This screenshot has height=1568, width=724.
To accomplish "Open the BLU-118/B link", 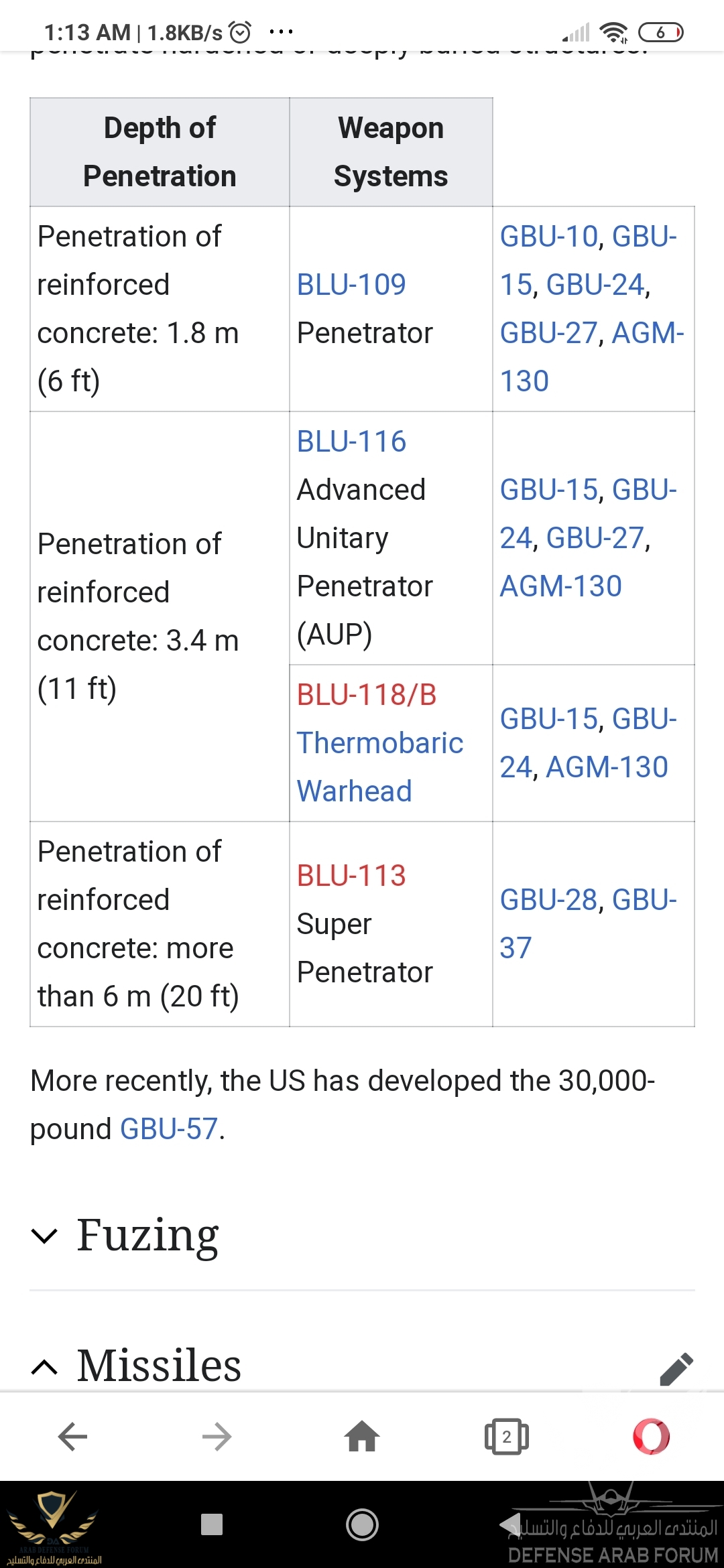I will click(367, 695).
